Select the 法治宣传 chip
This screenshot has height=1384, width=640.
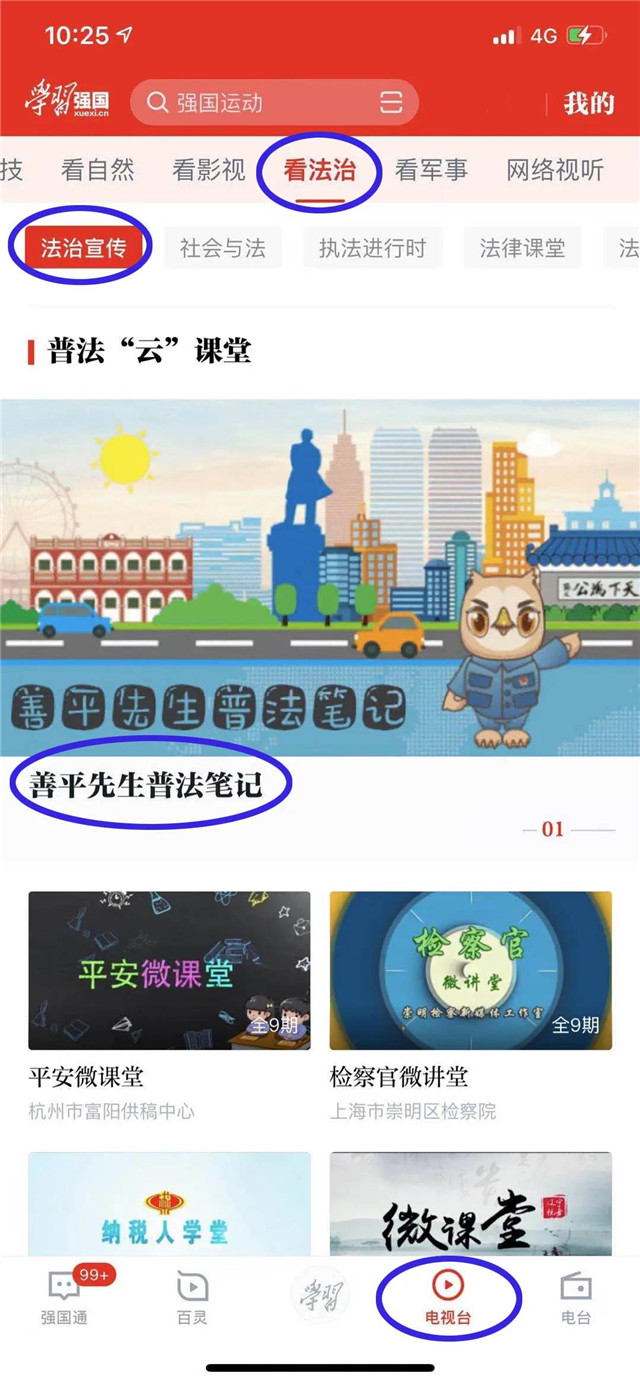click(83, 248)
